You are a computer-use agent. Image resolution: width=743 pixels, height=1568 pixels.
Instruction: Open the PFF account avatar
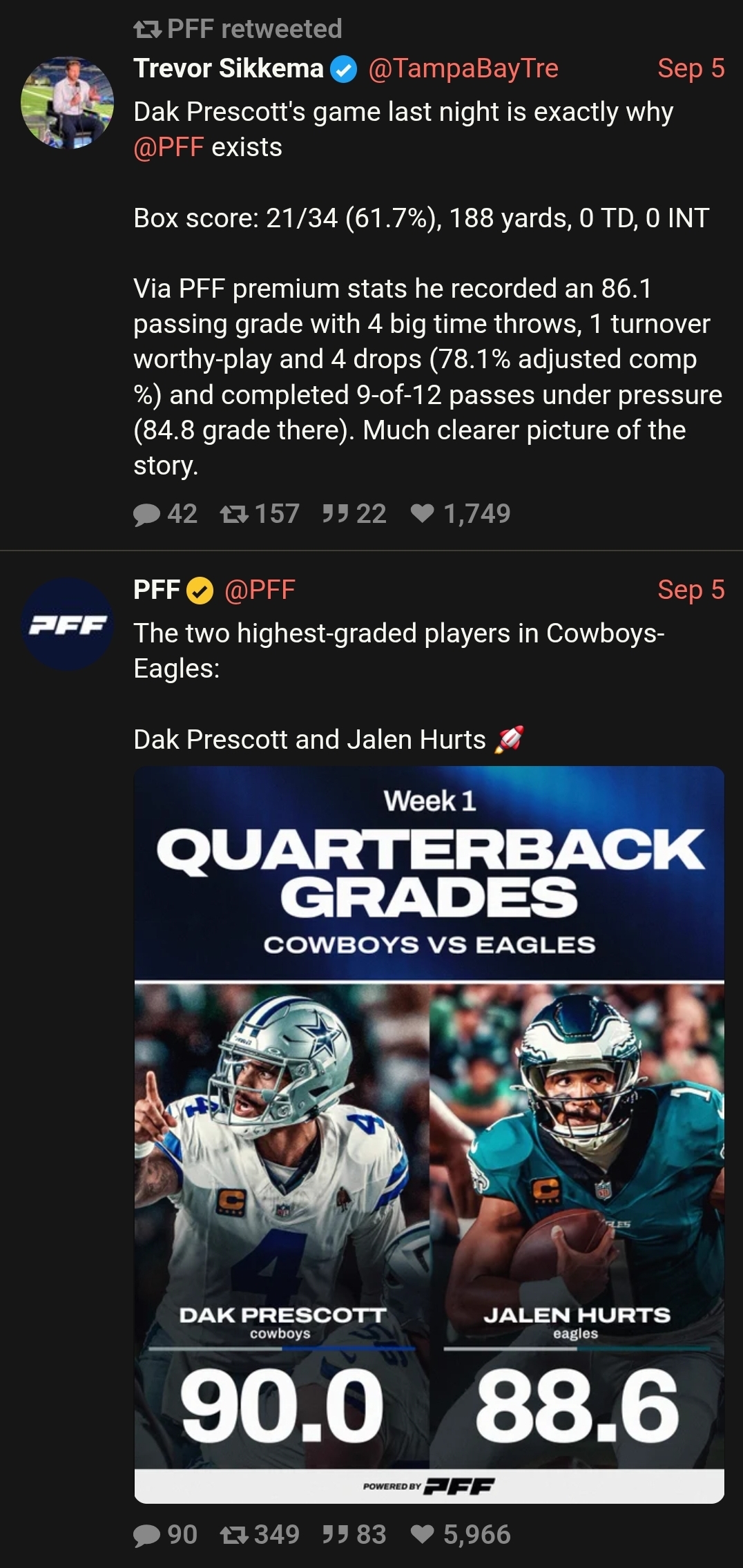[67, 624]
